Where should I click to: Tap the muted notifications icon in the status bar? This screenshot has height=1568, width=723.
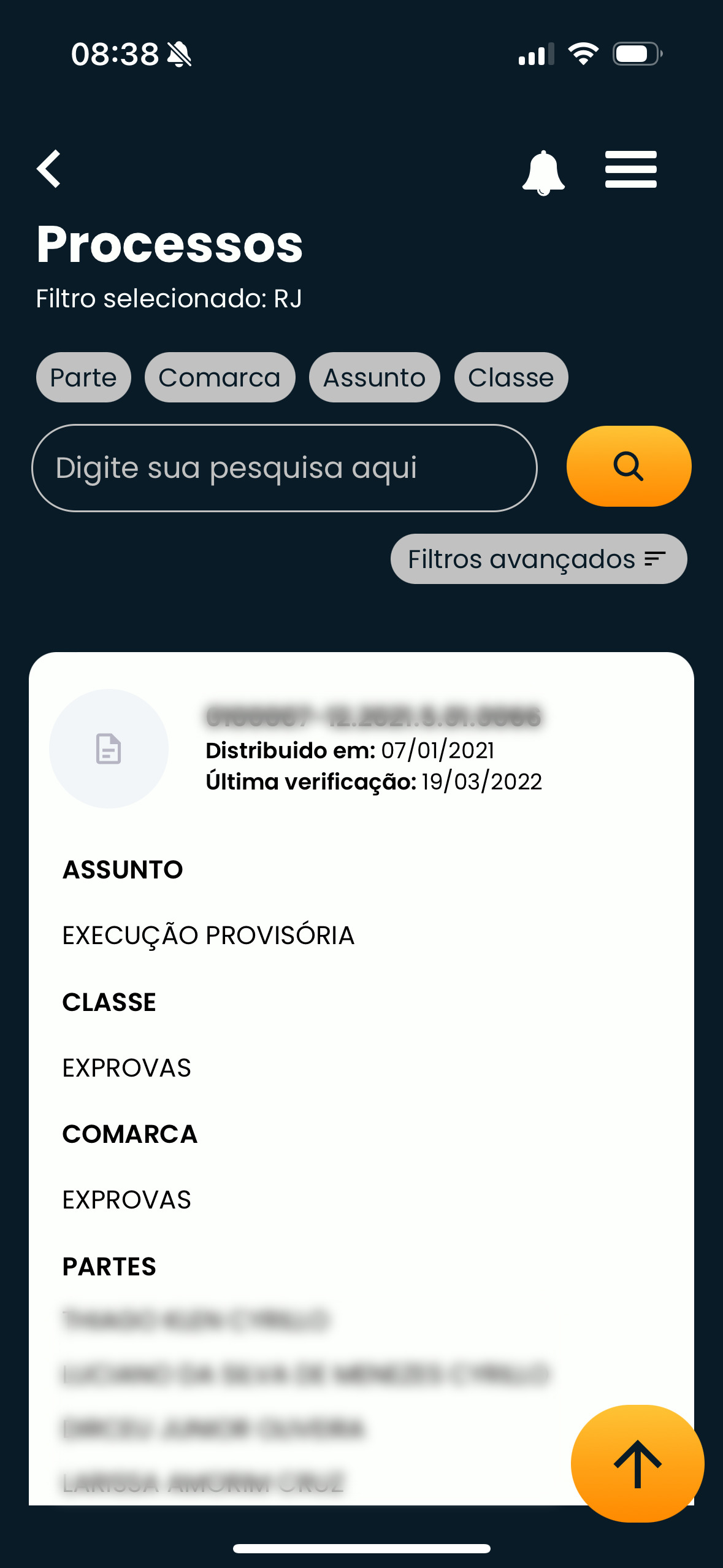179,55
